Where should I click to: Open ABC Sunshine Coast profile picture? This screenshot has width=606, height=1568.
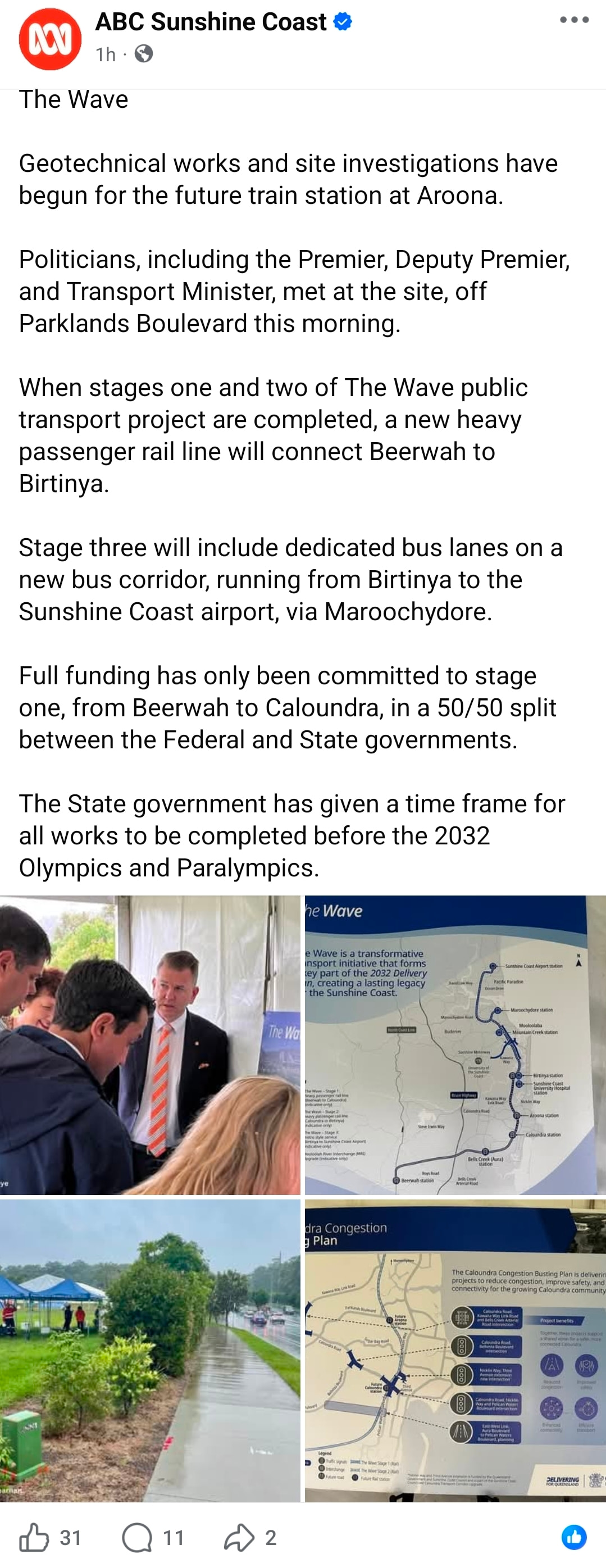(x=50, y=39)
